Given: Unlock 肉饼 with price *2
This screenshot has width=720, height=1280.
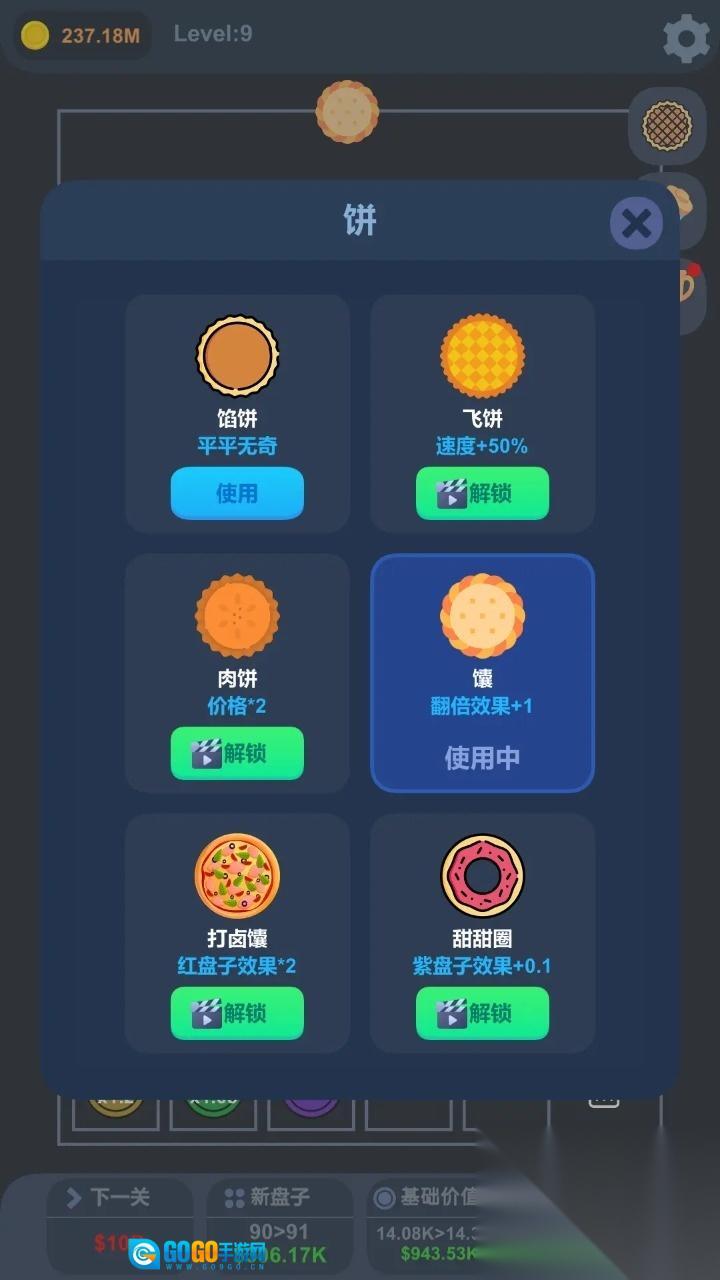Looking at the screenshot, I should pos(237,753).
